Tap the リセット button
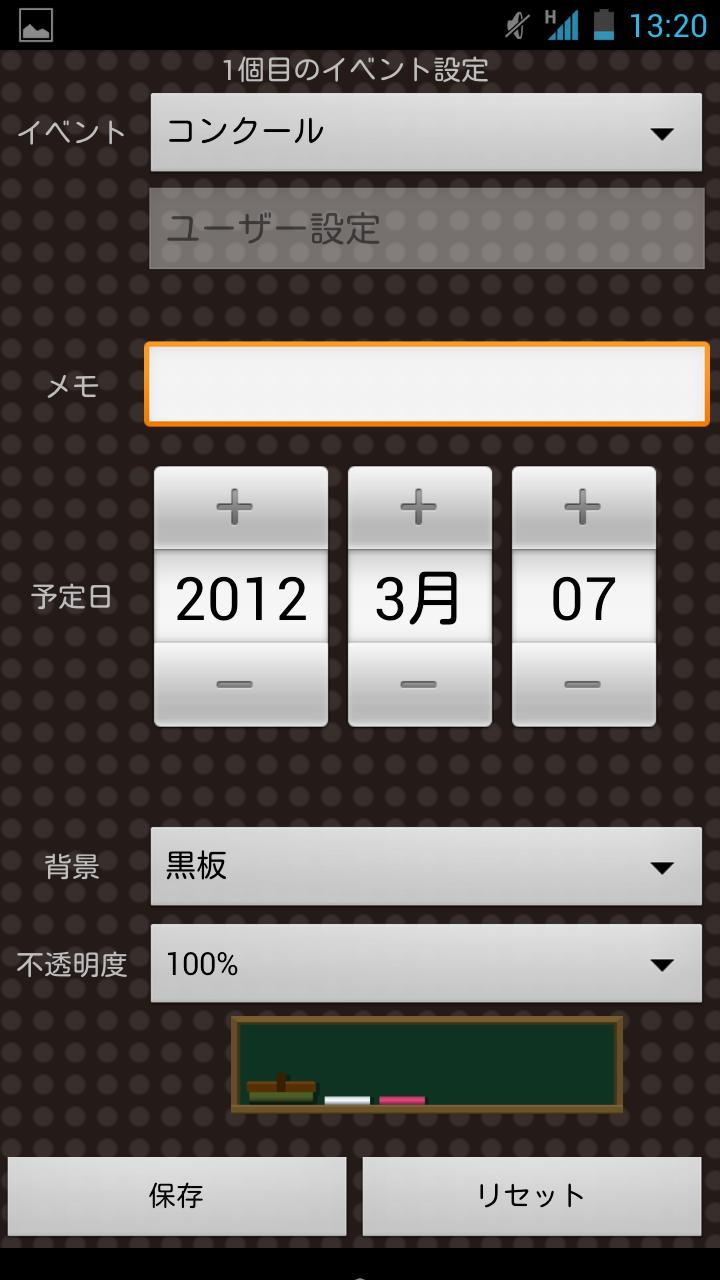The width and height of the screenshot is (720, 1280). click(x=531, y=1195)
